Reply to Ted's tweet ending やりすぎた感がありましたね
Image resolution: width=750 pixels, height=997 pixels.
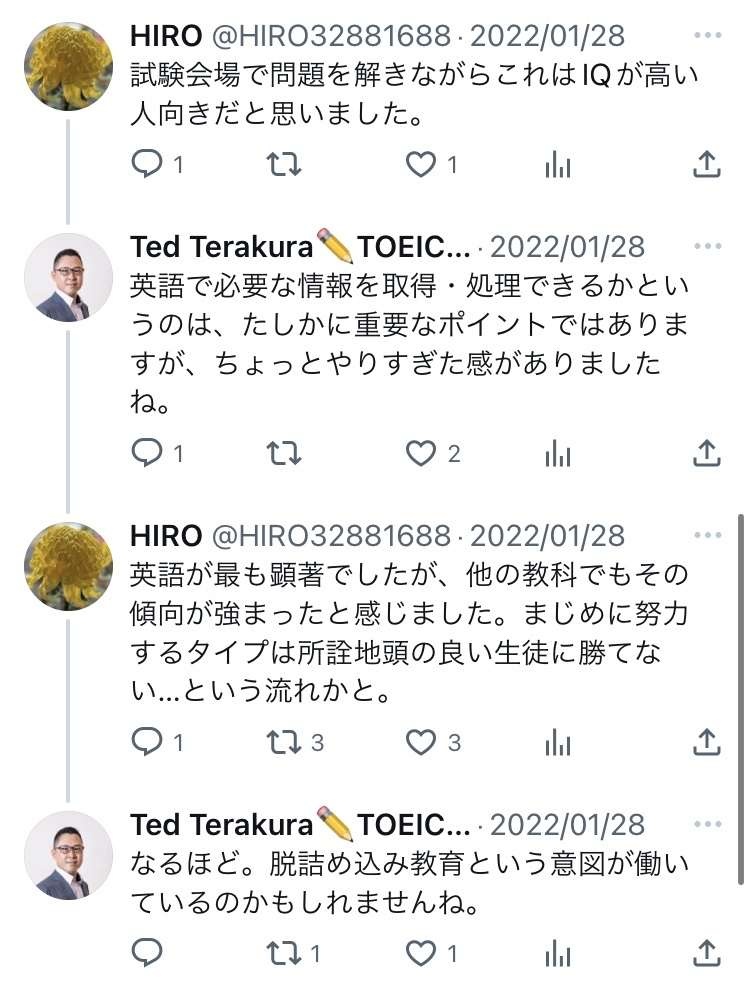pos(147,454)
